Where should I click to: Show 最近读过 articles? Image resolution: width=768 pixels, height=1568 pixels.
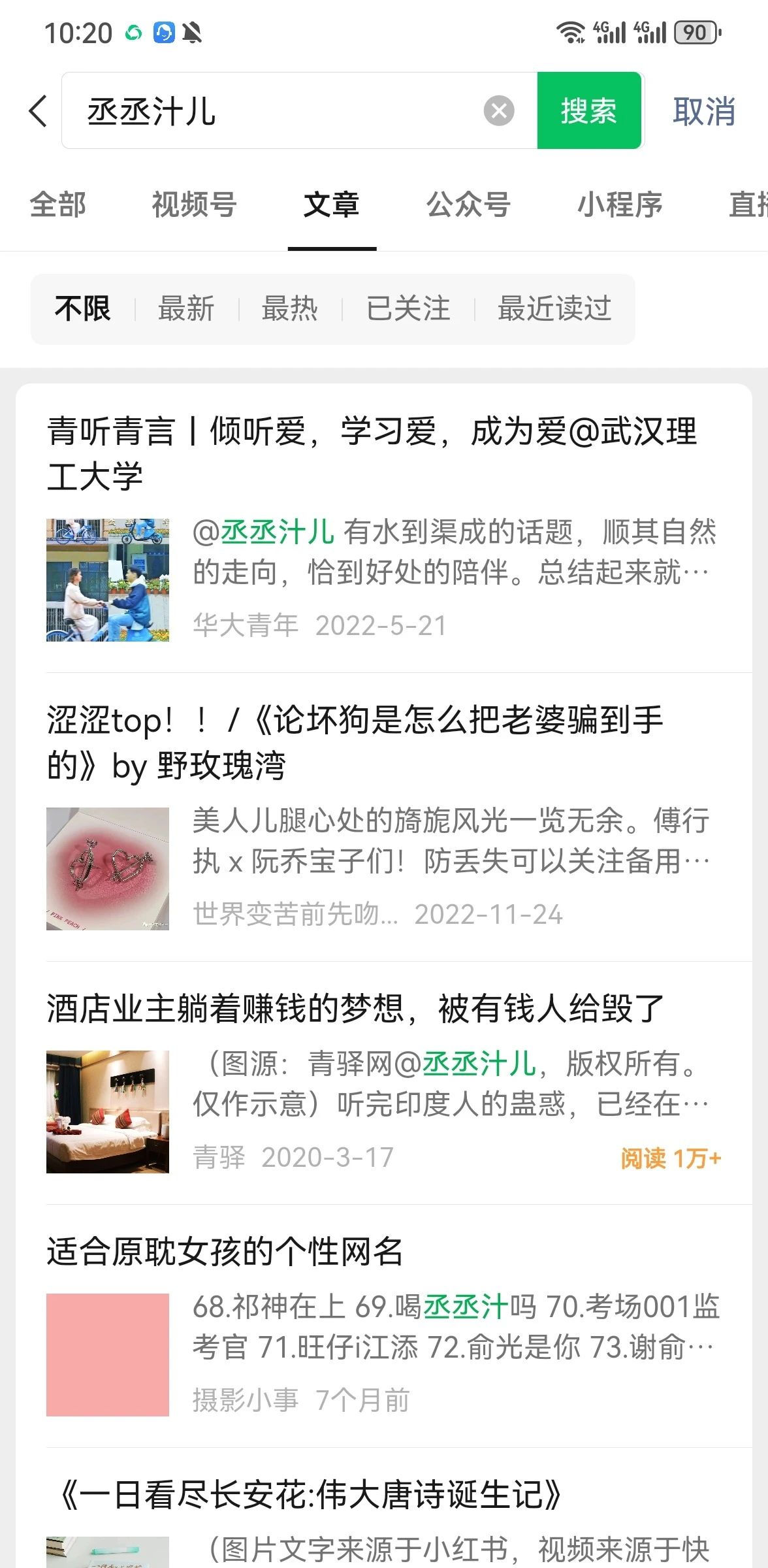click(x=554, y=309)
